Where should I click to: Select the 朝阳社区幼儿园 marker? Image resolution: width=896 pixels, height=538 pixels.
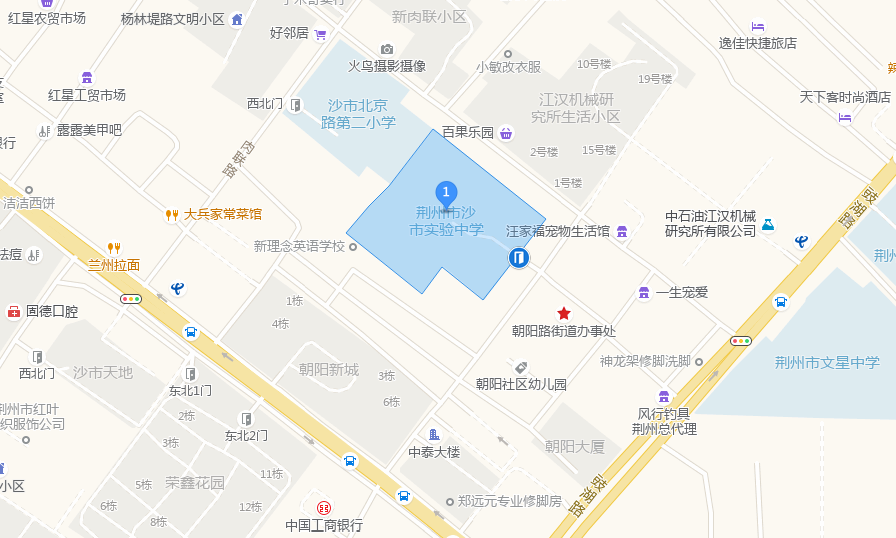click(x=520, y=367)
